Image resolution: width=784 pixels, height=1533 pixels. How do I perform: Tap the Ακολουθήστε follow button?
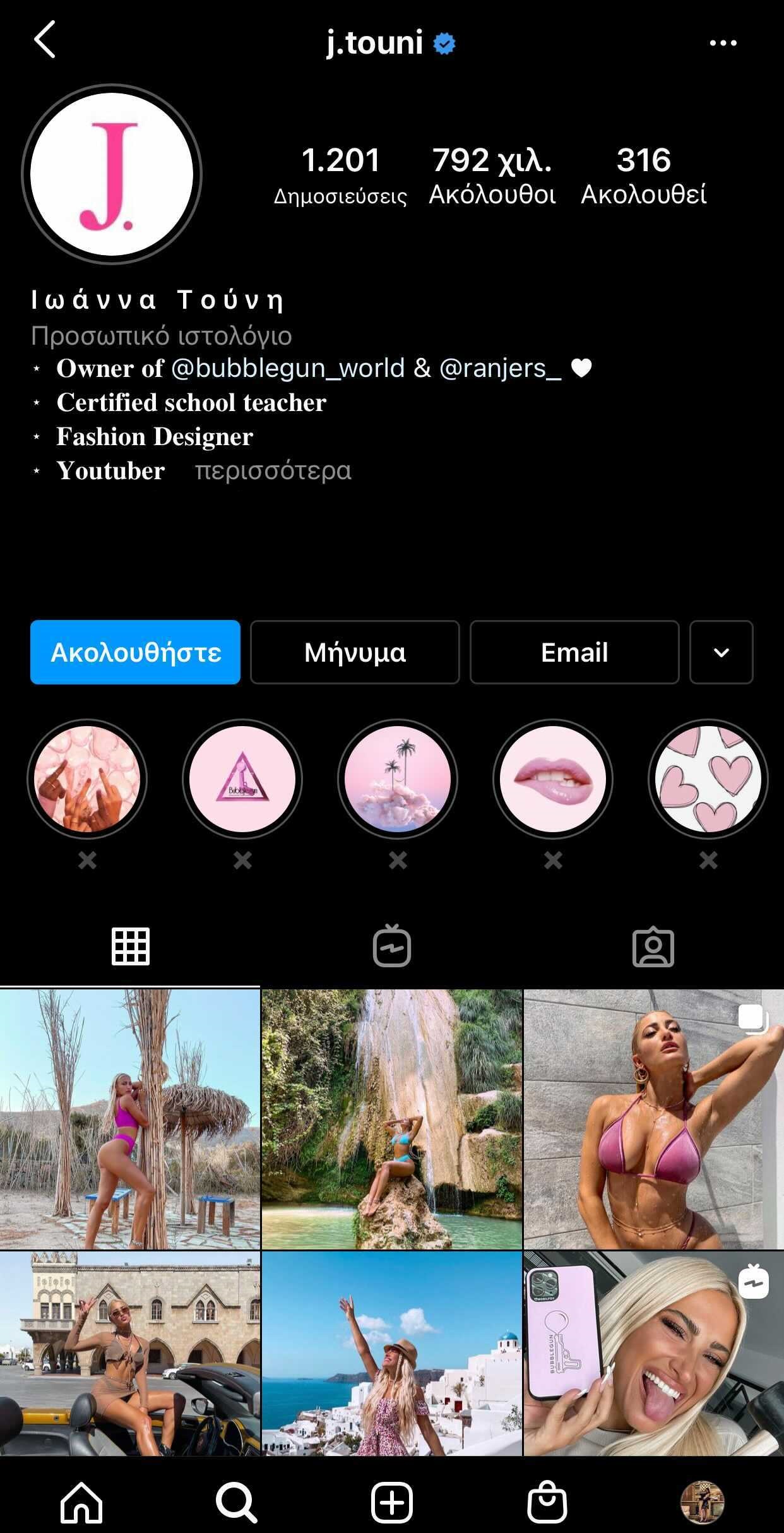(x=135, y=652)
